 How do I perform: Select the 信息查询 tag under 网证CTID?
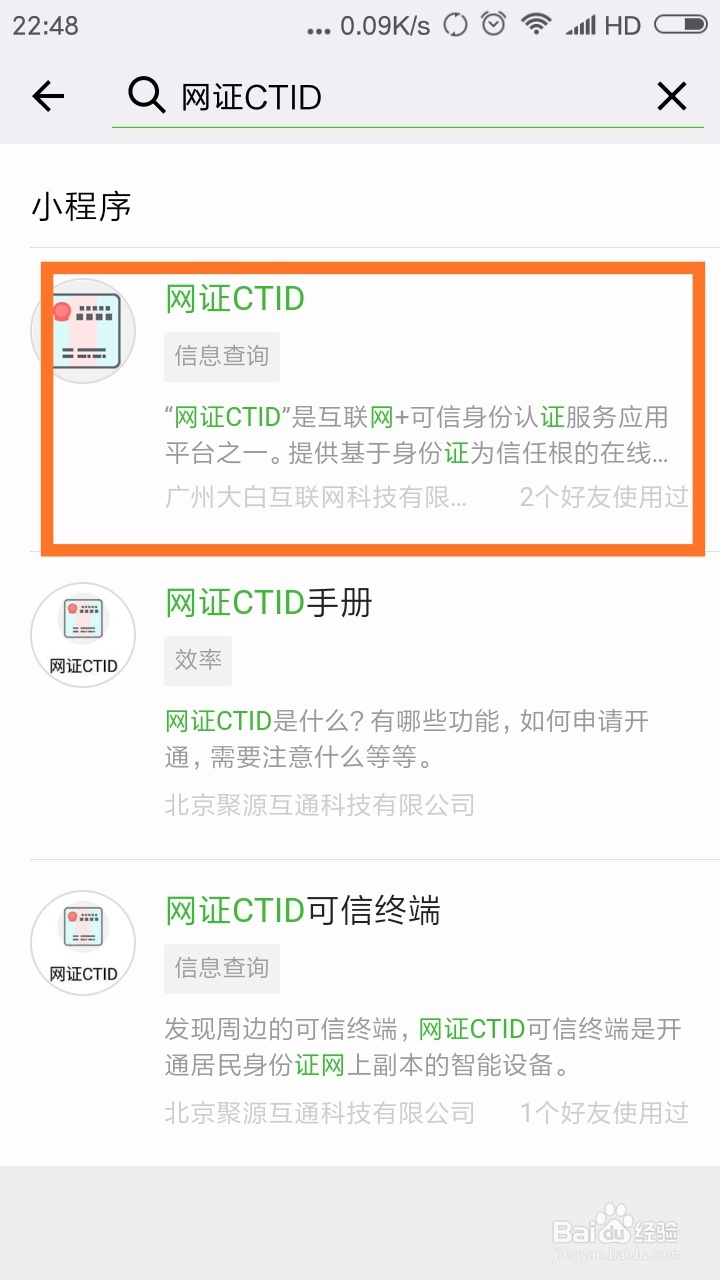[221, 356]
